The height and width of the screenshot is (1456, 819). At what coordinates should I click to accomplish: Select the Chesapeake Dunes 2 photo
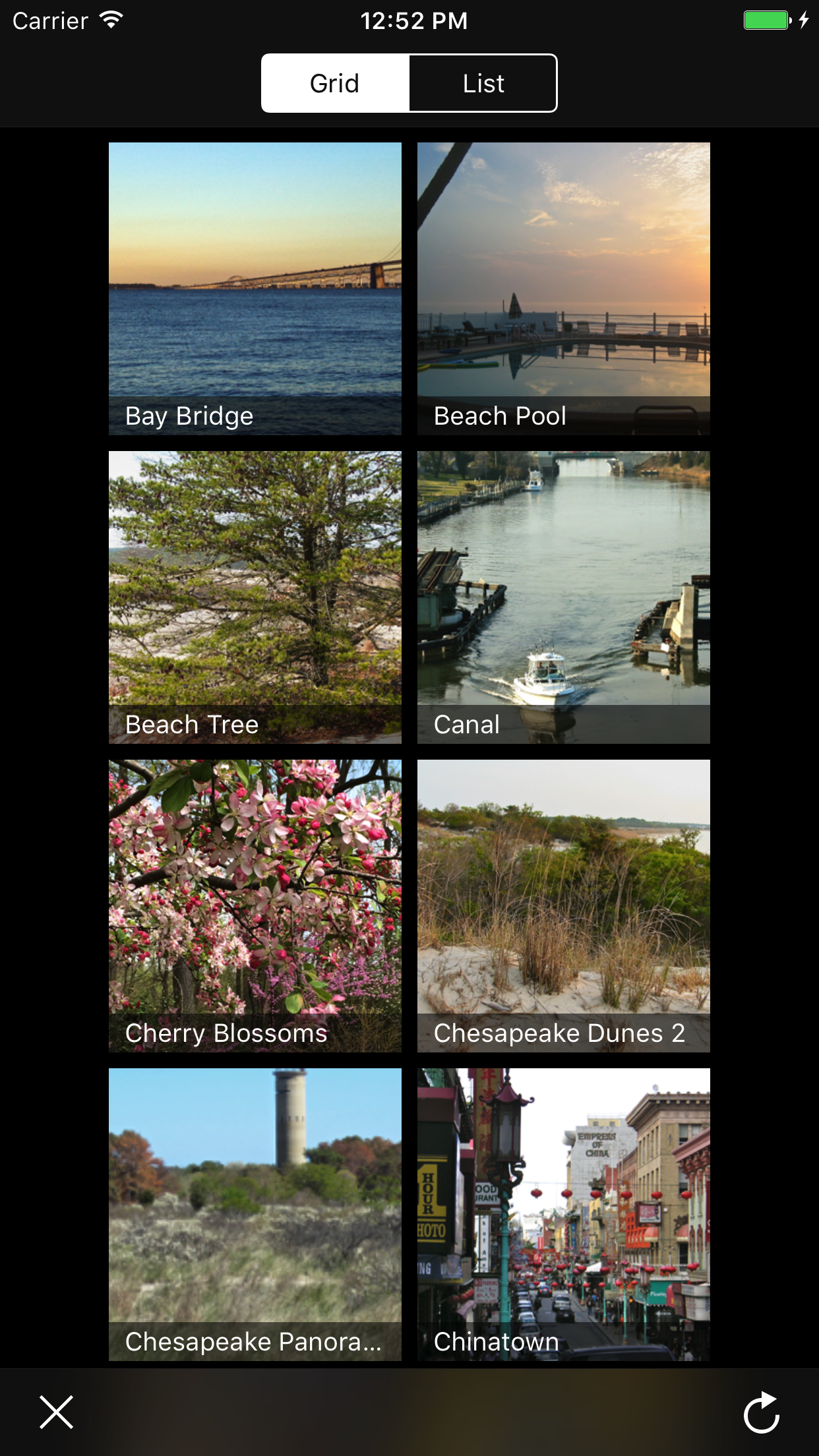[564, 905]
